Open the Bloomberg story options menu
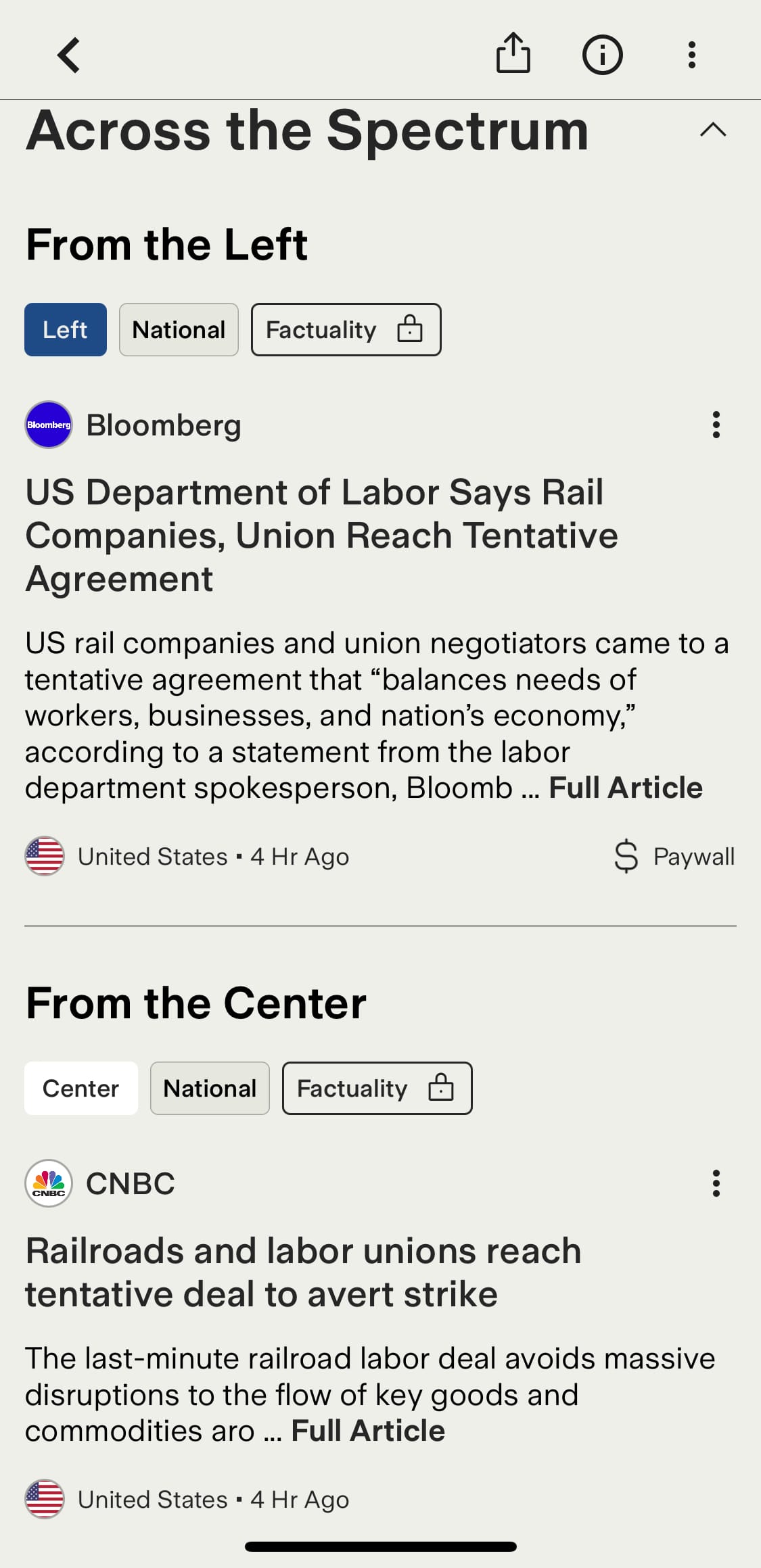Image resolution: width=761 pixels, height=1568 pixels. coord(716,425)
